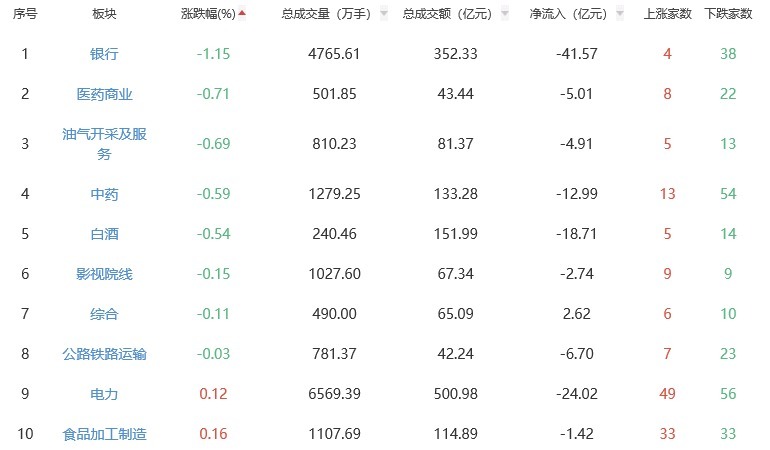This screenshot has height=450, width=770.
Task: Open the 银行 sector link
Action: [104, 54]
